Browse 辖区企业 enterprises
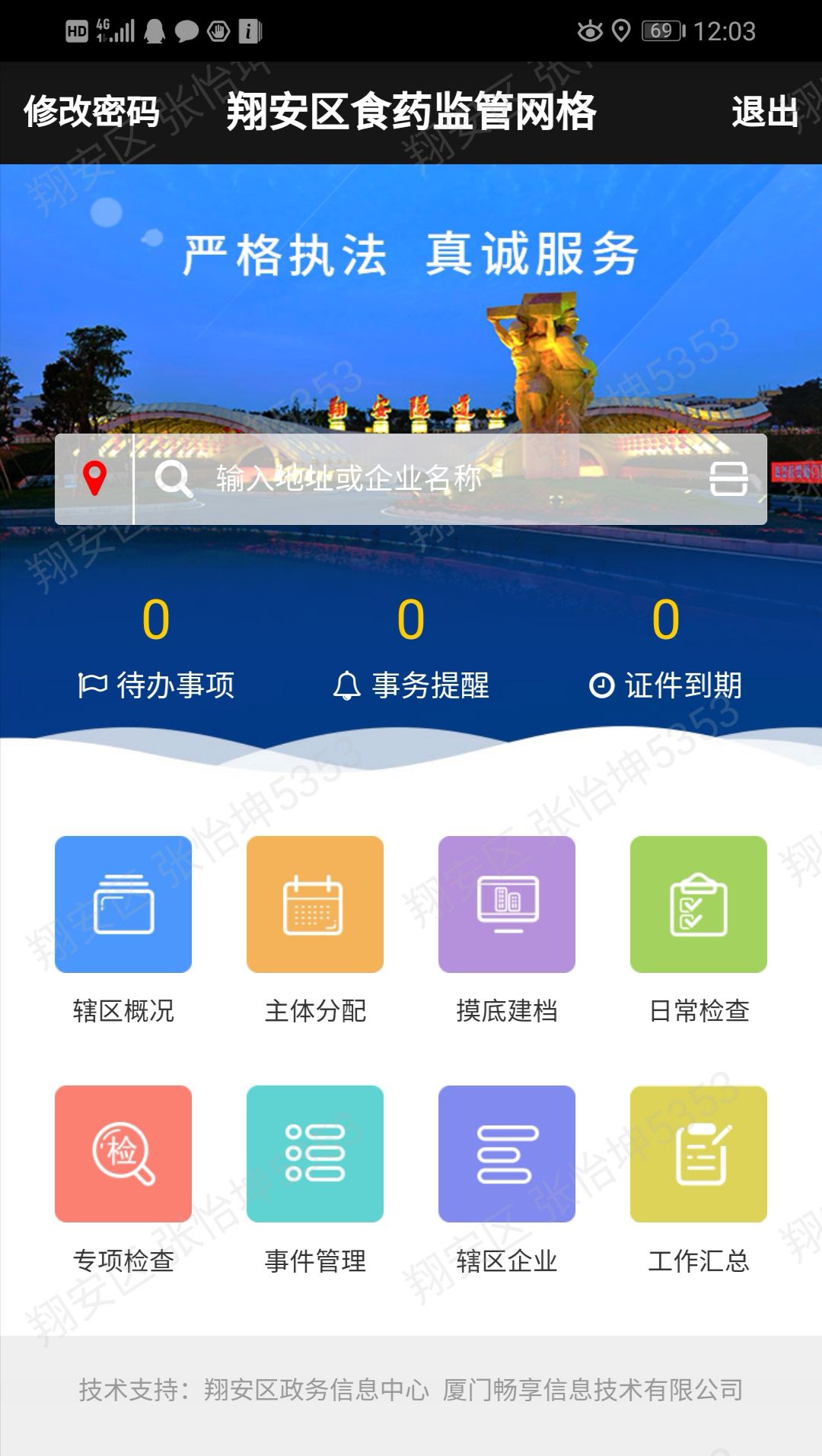 coord(507,1154)
